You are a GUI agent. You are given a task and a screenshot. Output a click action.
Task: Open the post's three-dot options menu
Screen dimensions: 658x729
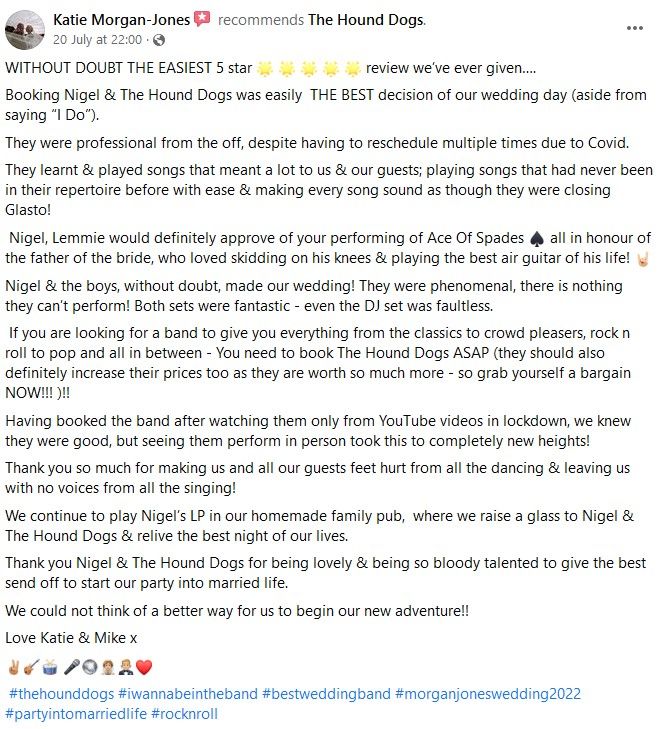[635, 28]
